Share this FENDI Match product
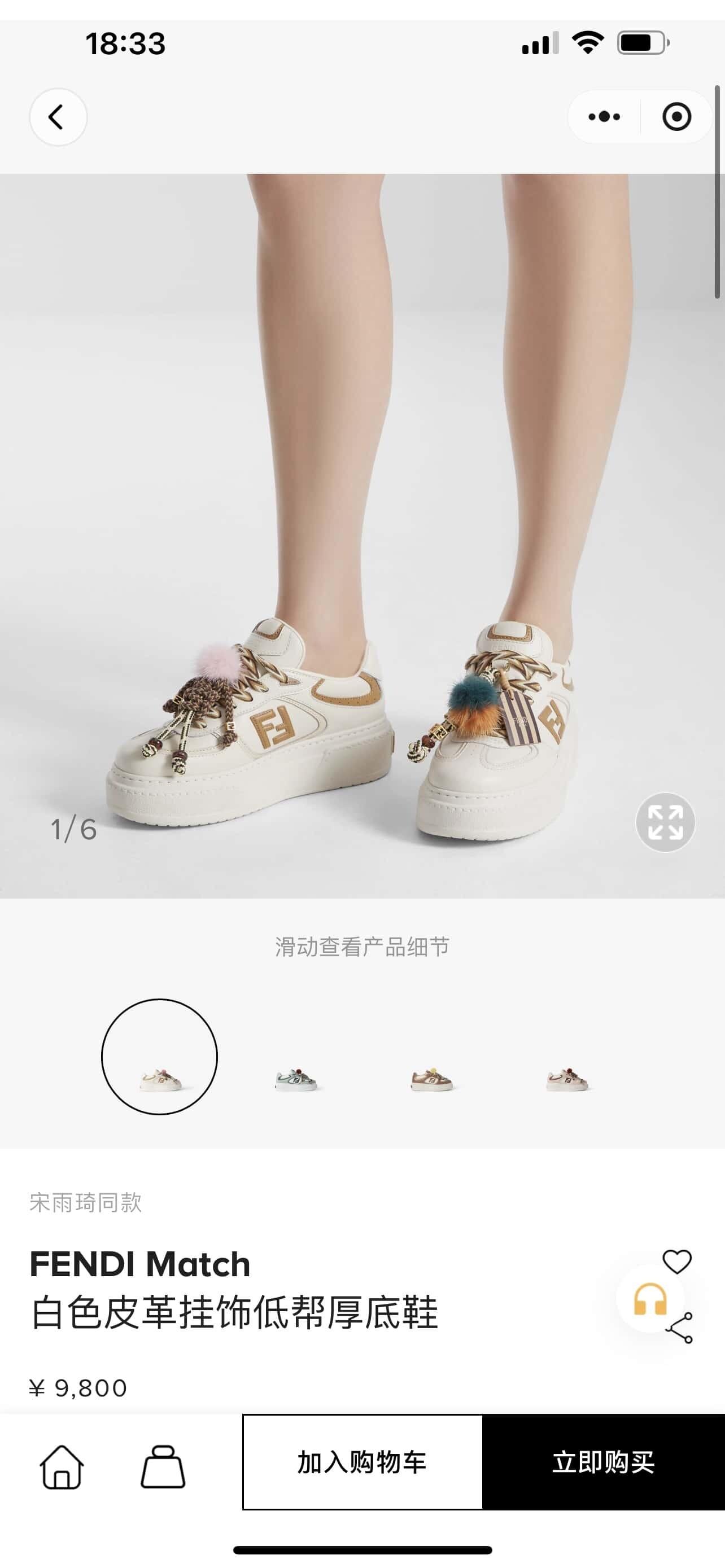The width and height of the screenshot is (725, 1568). point(680,1328)
